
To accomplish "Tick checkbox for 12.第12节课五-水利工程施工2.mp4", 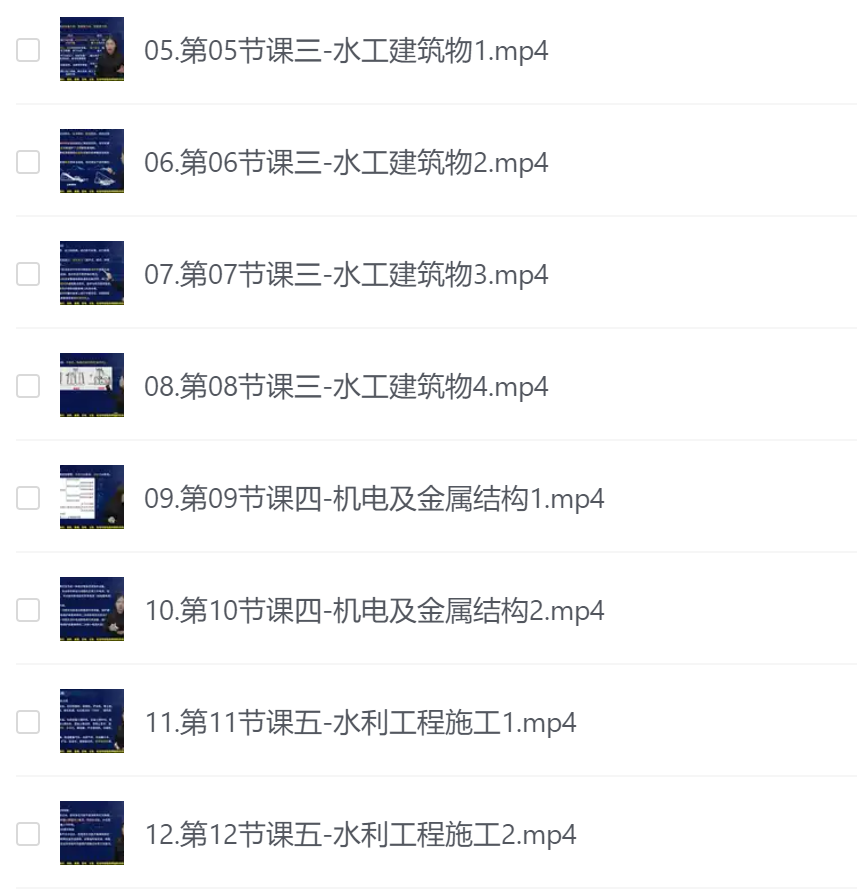I will (x=28, y=834).
